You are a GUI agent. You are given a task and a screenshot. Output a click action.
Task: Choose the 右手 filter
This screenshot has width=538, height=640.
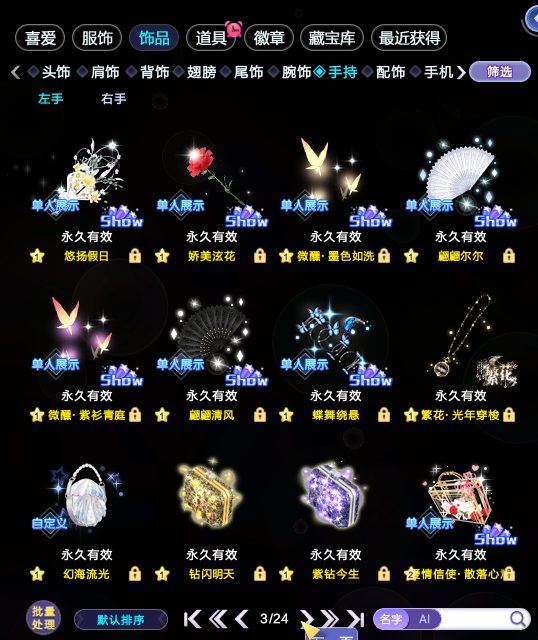click(113, 99)
